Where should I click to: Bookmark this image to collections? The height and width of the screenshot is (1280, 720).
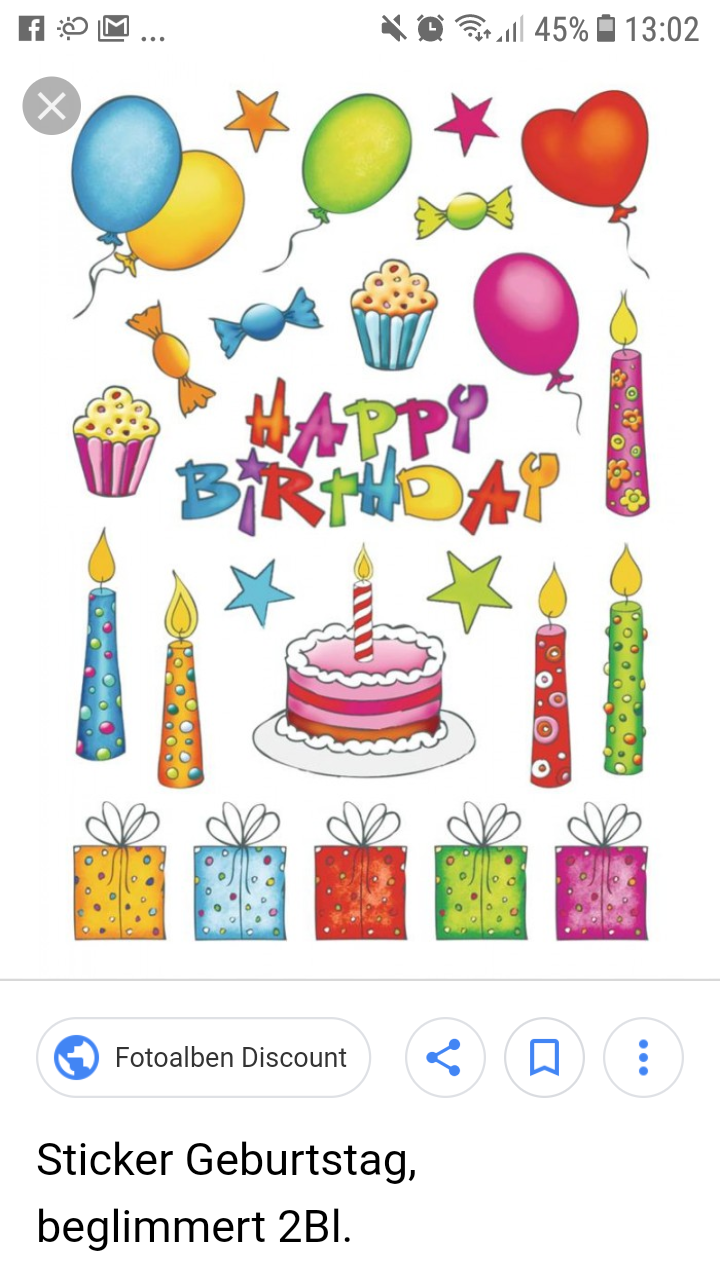tap(544, 1057)
